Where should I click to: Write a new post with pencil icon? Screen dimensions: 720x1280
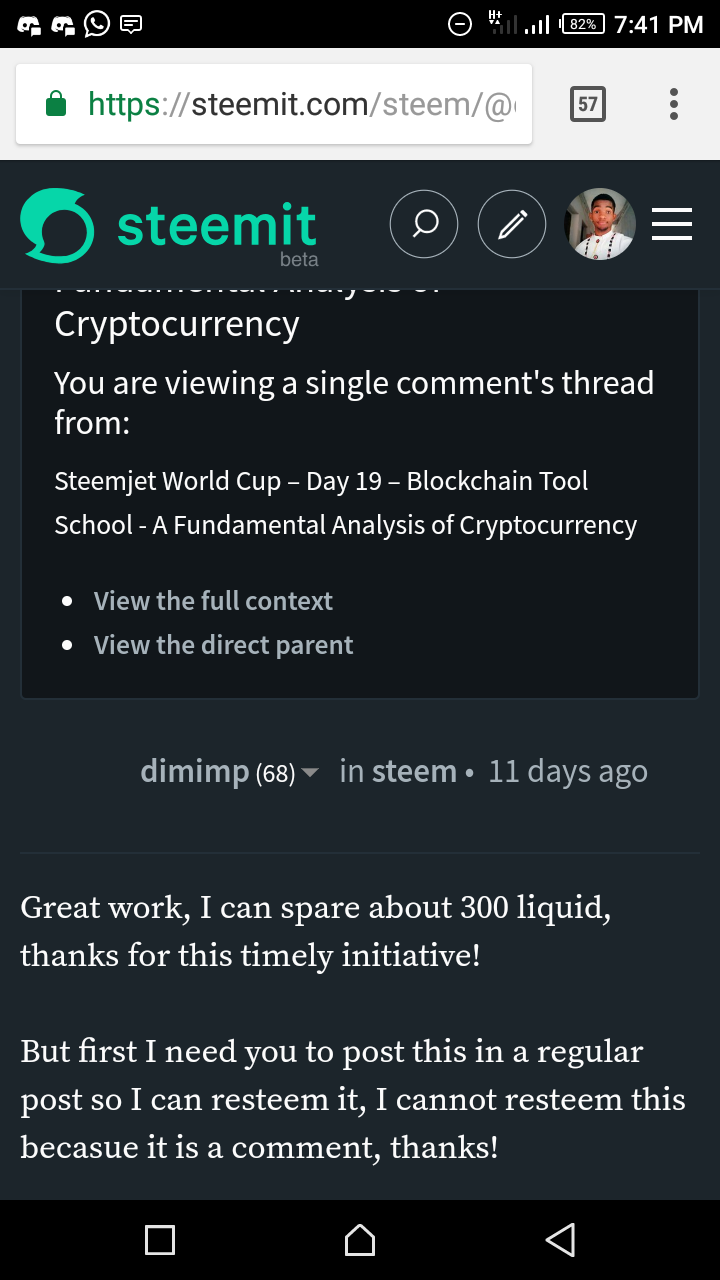[512, 225]
